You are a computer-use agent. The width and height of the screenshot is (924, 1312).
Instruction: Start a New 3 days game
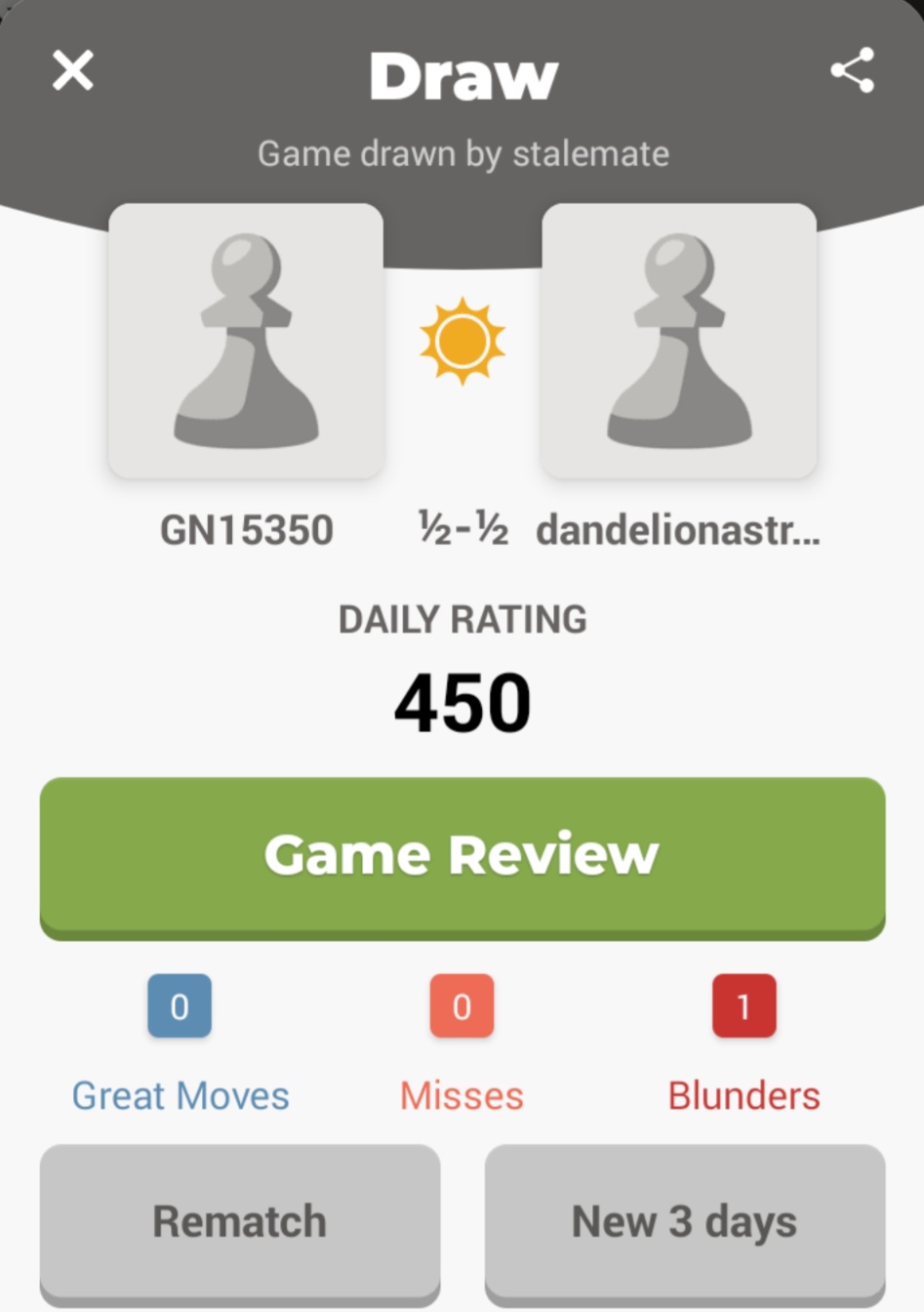pos(685,1222)
